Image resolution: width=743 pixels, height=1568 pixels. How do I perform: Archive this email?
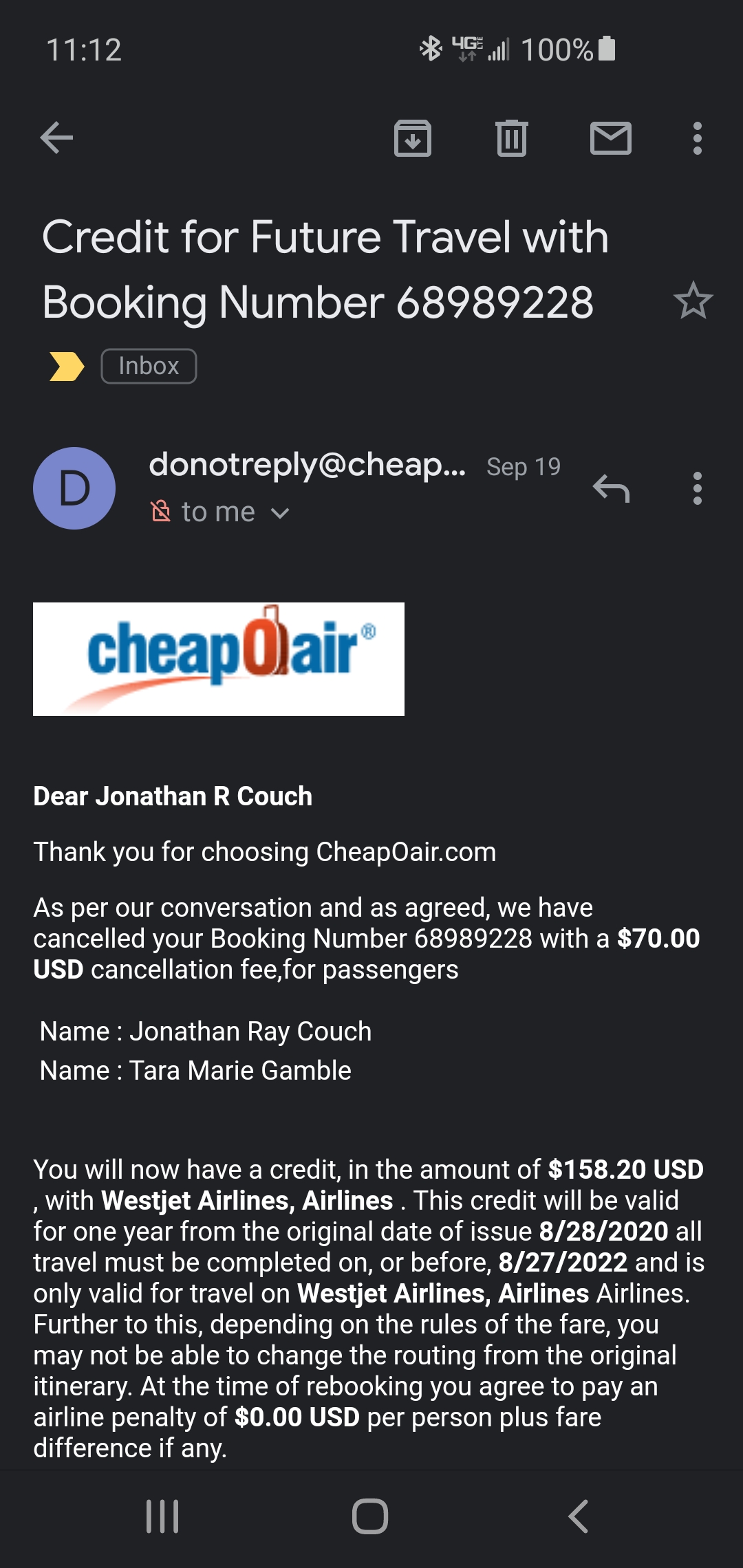click(x=413, y=136)
